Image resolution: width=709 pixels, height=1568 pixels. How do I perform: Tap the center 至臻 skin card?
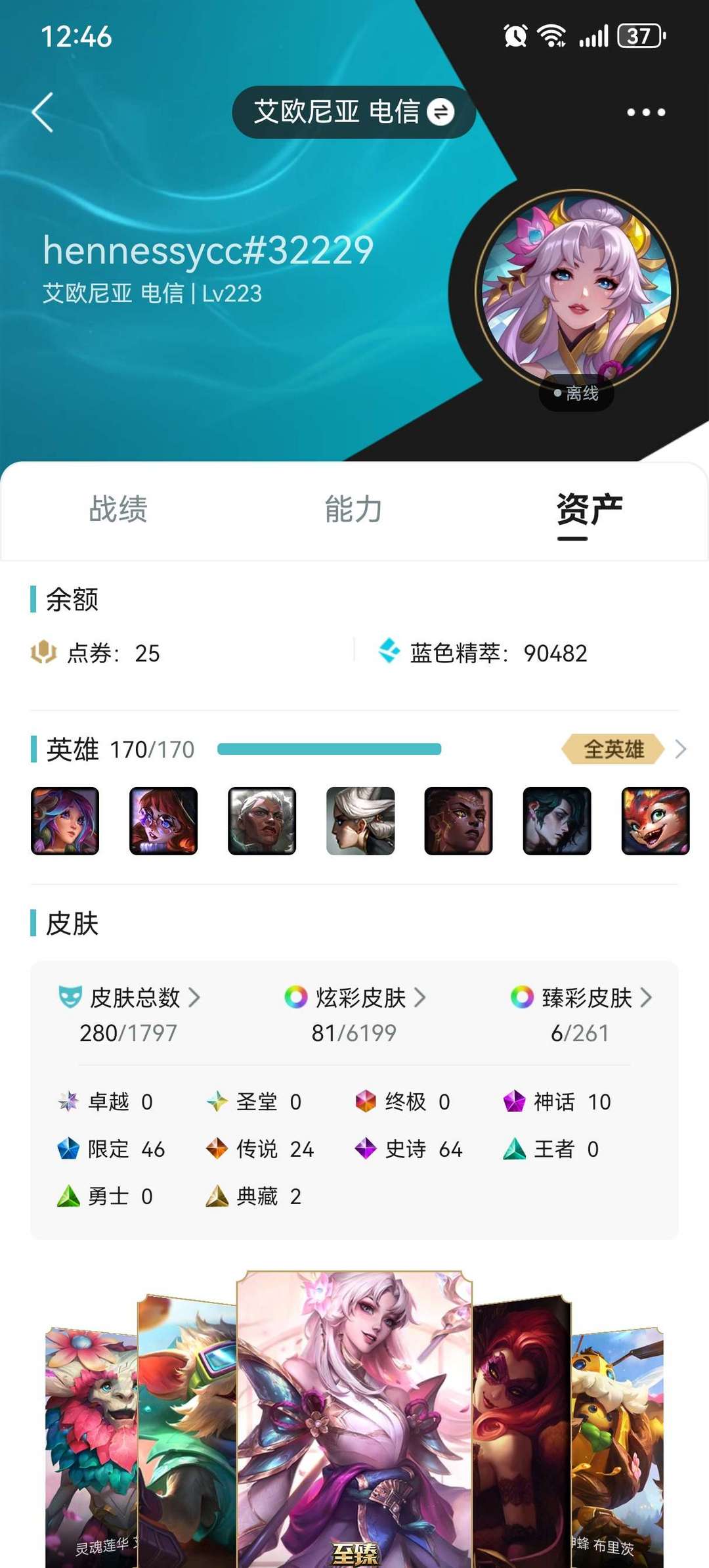[x=354, y=1419]
